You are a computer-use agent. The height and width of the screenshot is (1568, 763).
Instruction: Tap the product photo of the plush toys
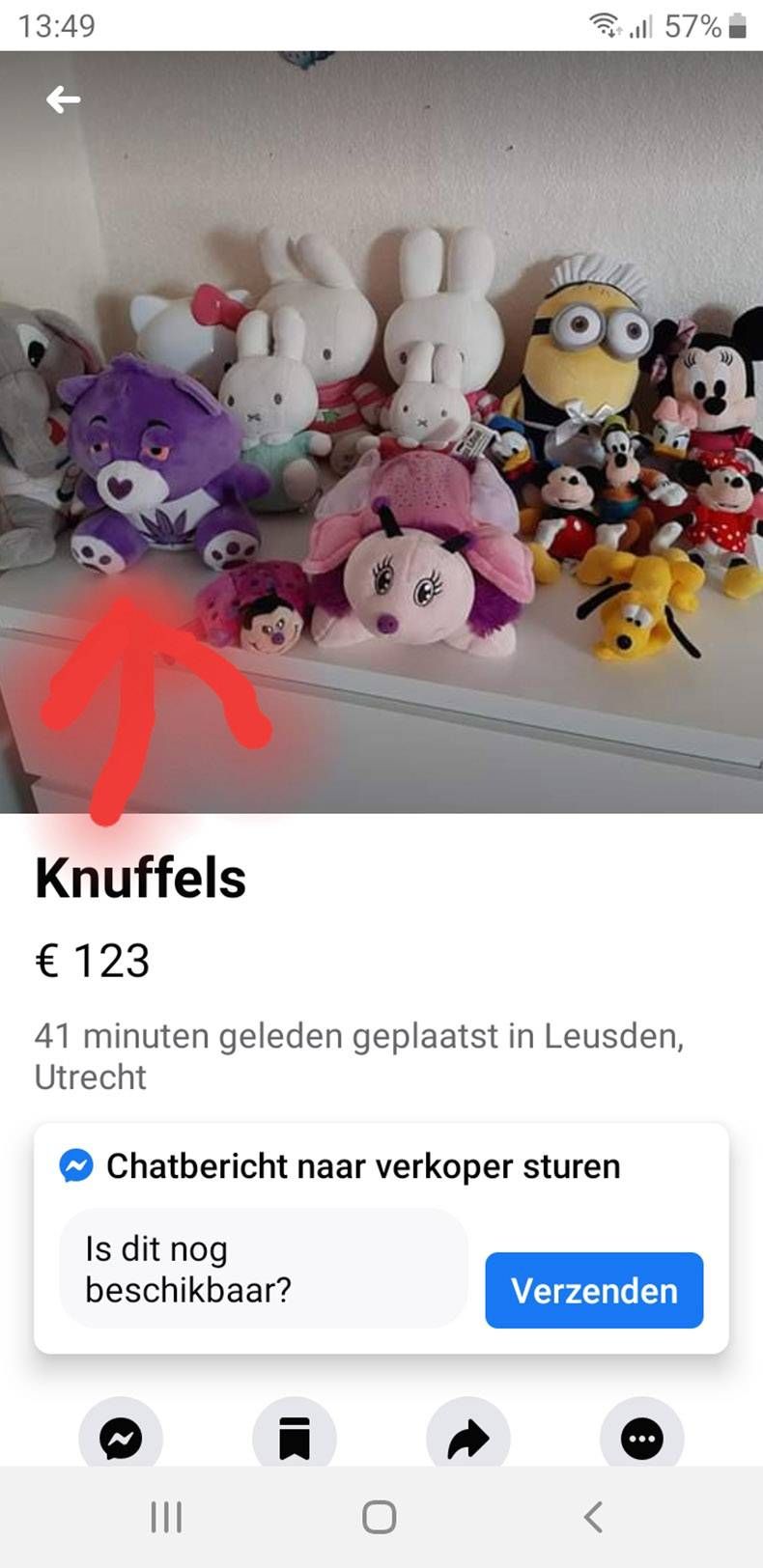[381, 434]
